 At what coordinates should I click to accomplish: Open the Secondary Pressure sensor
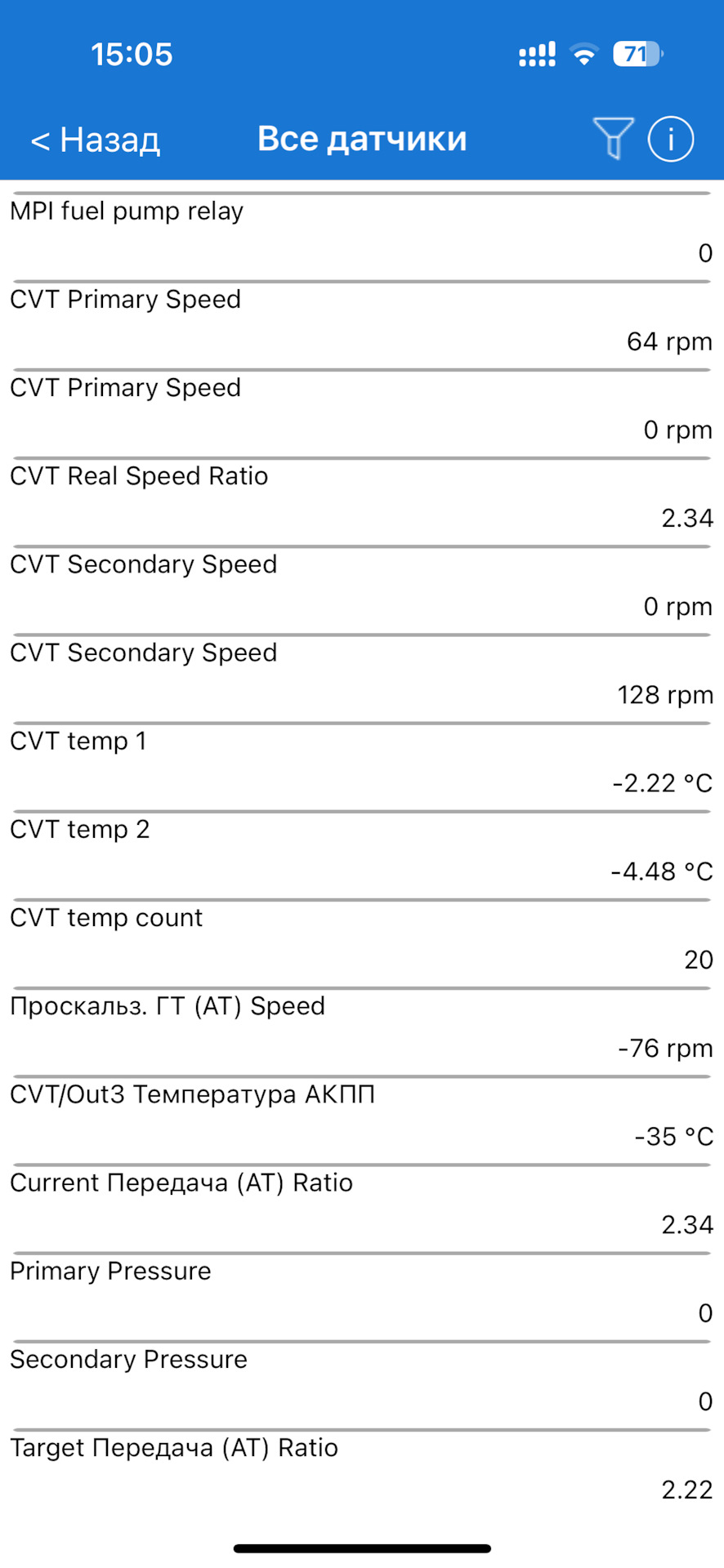[x=362, y=1384]
